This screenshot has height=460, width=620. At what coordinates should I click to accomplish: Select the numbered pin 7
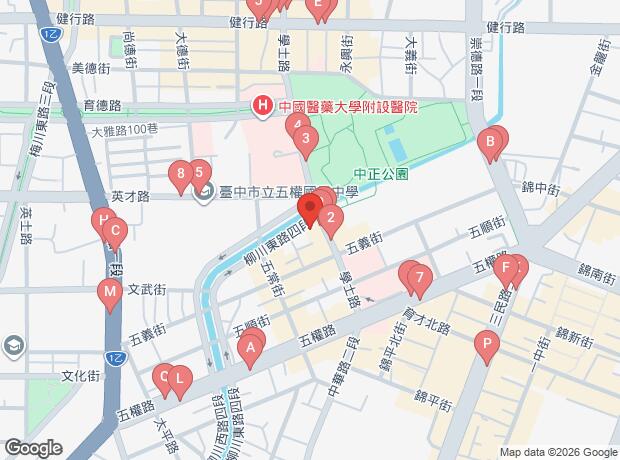[420, 279]
